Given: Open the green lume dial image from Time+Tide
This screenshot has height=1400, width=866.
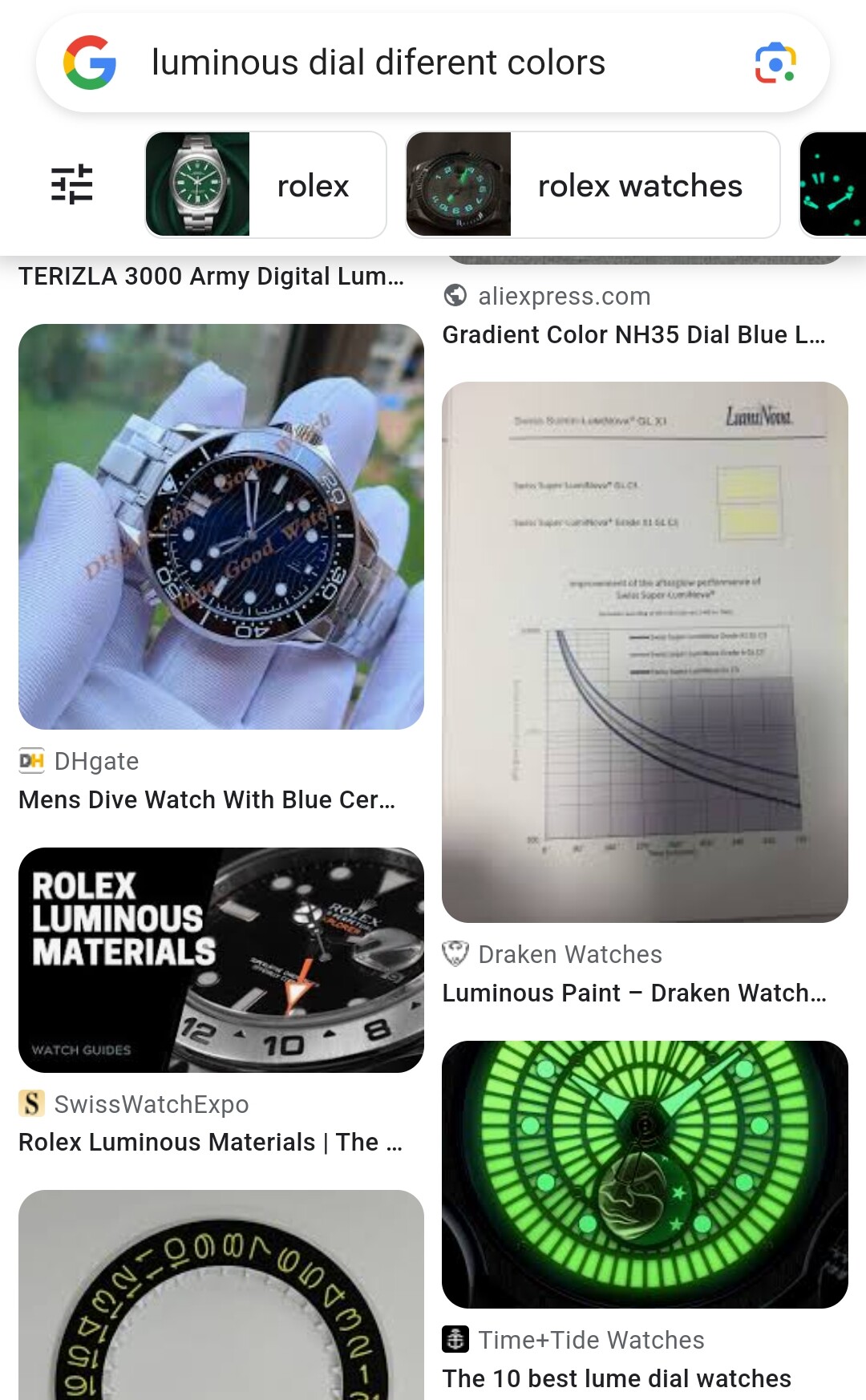Looking at the screenshot, I should pyautogui.click(x=645, y=1175).
